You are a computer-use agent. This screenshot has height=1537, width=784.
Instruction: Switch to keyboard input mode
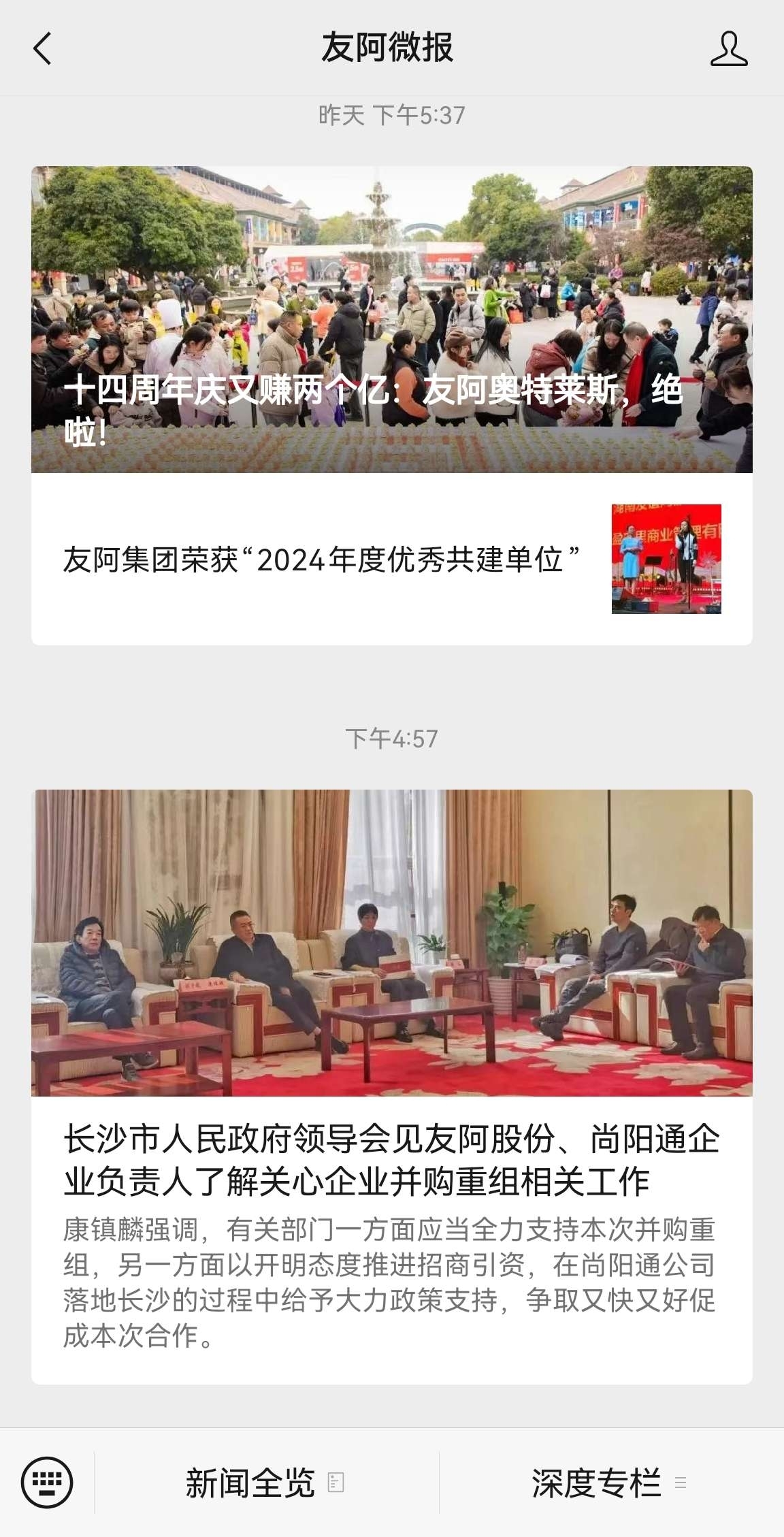coord(47,1483)
